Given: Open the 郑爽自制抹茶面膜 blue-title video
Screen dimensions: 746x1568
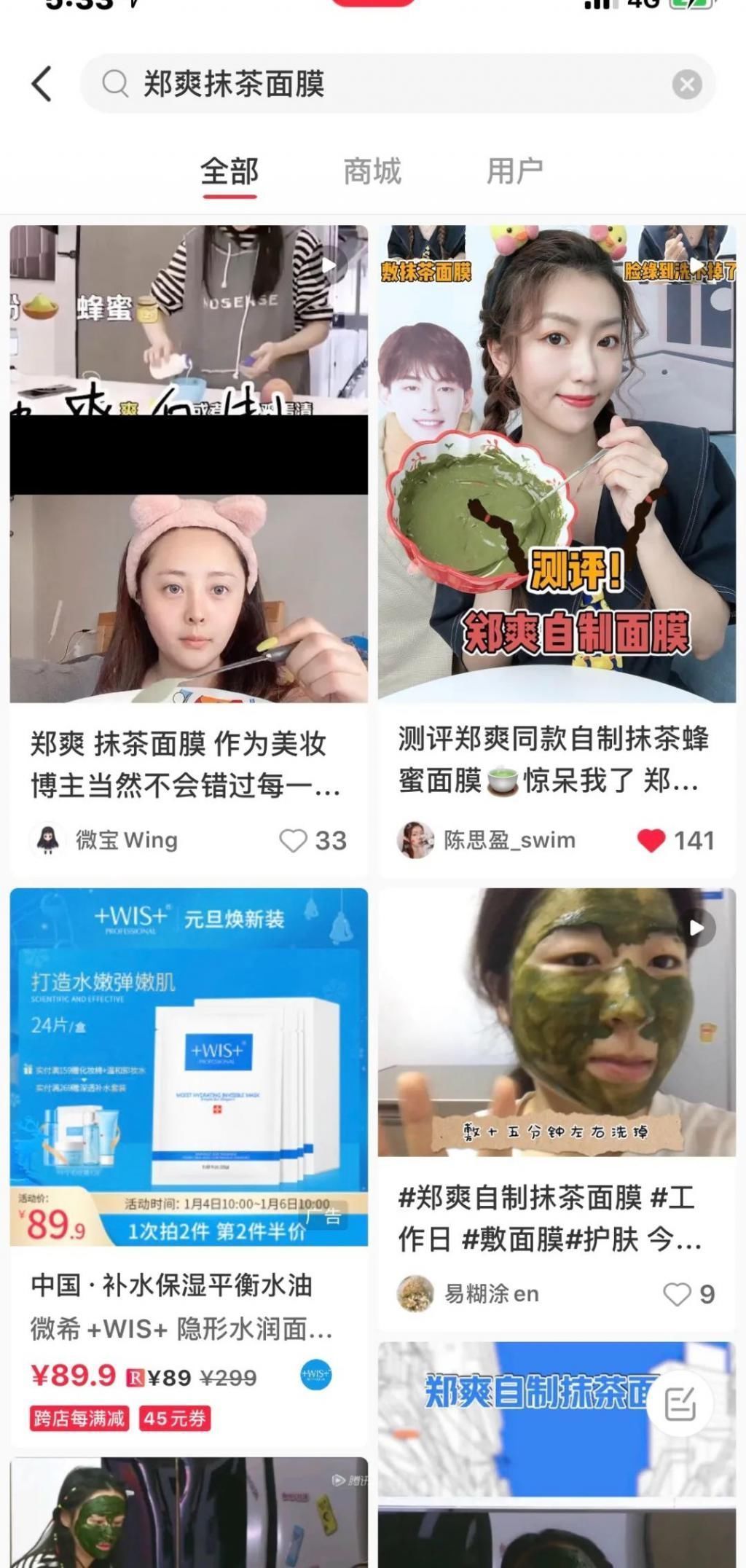Looking at the screenshot, I should (525, 1450).
